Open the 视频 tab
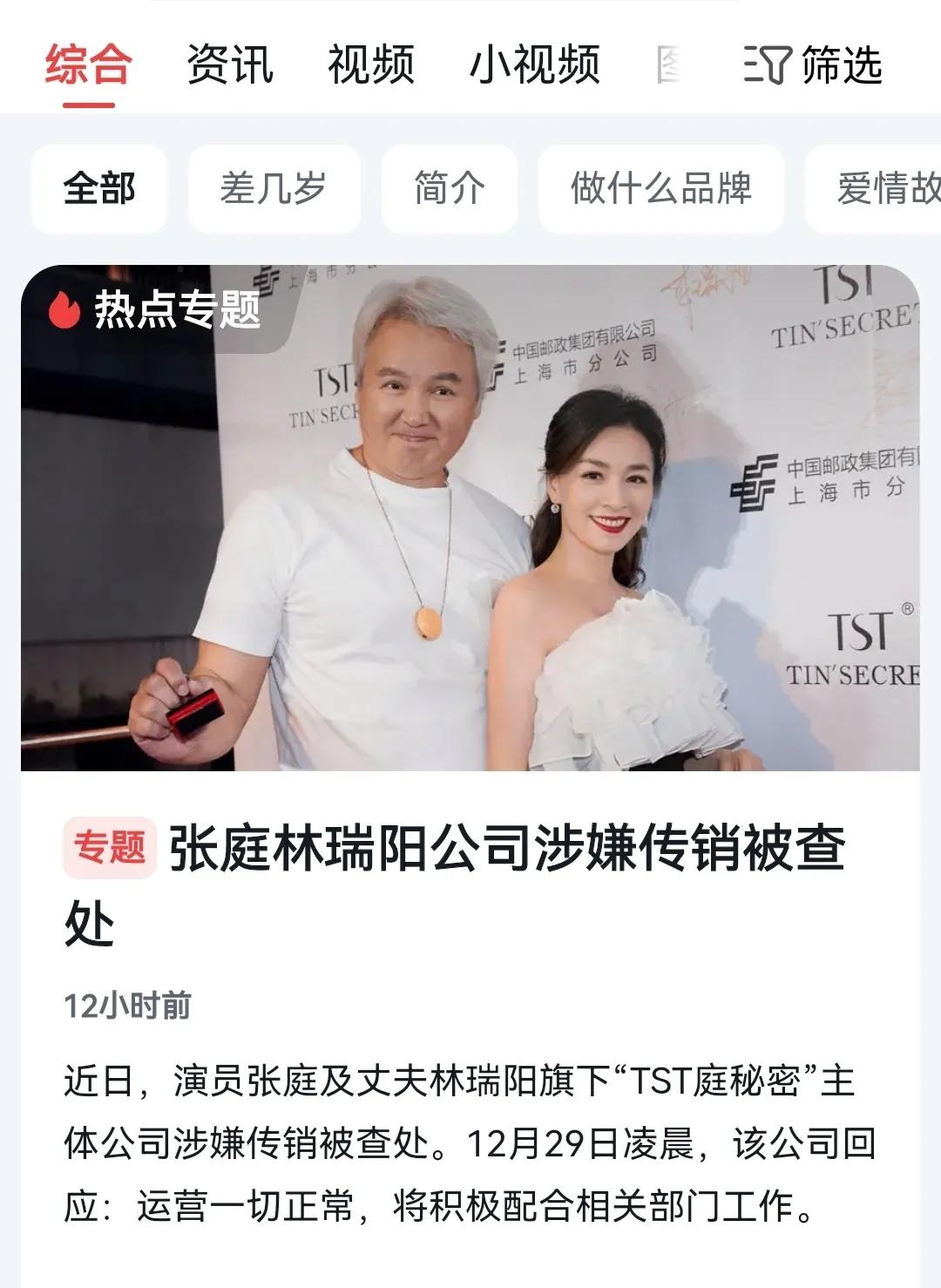 [369, 65]
